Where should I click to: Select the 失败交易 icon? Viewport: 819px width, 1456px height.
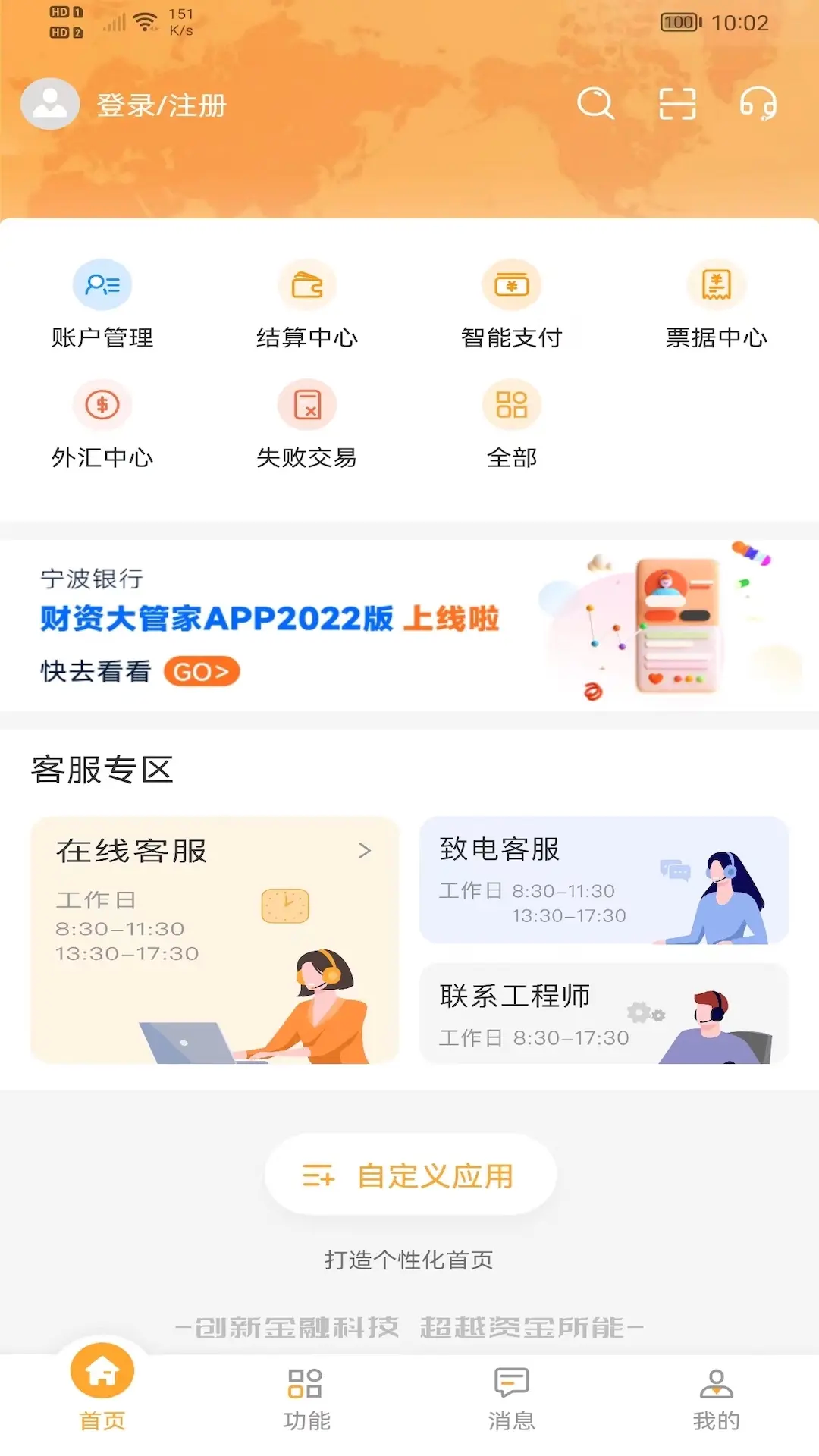coord(307,404)
